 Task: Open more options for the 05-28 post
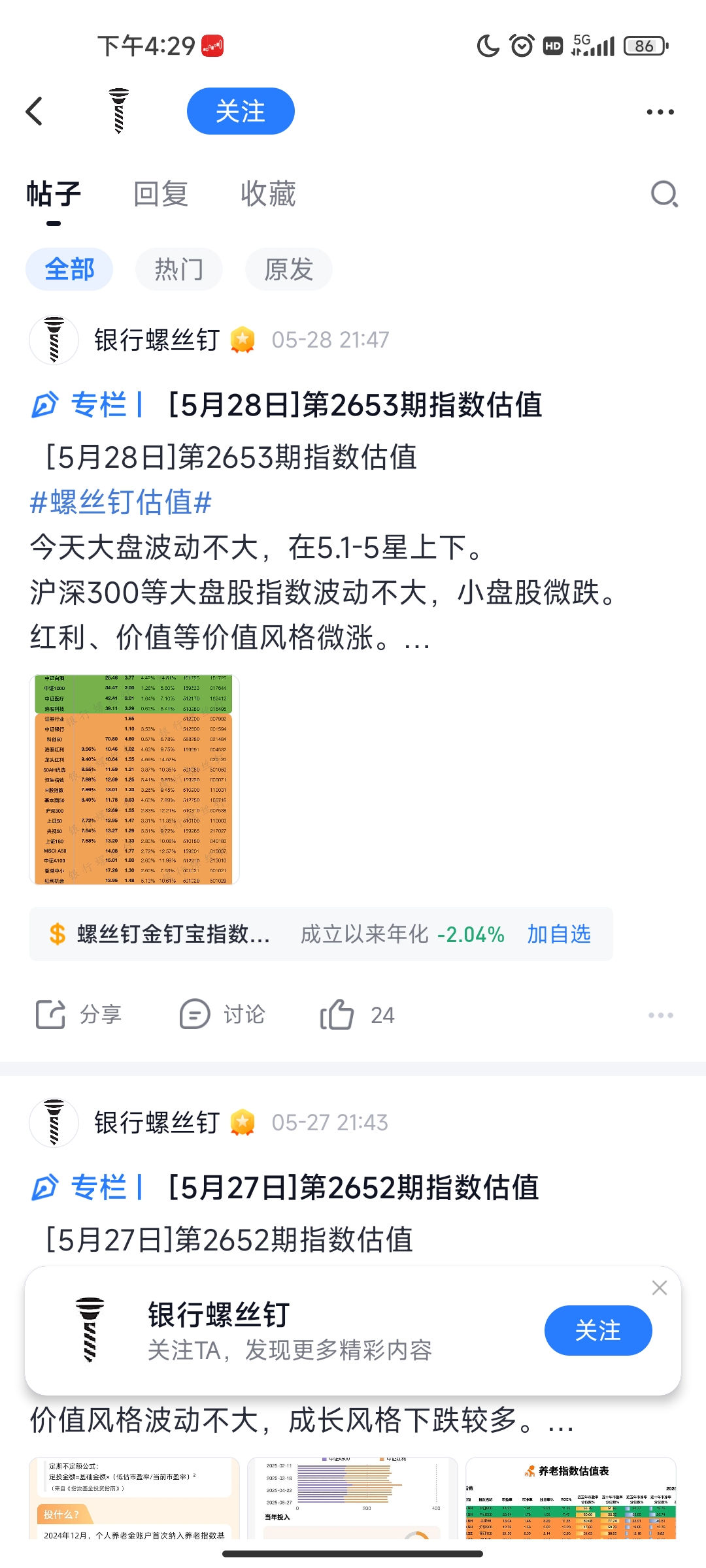660,1015
